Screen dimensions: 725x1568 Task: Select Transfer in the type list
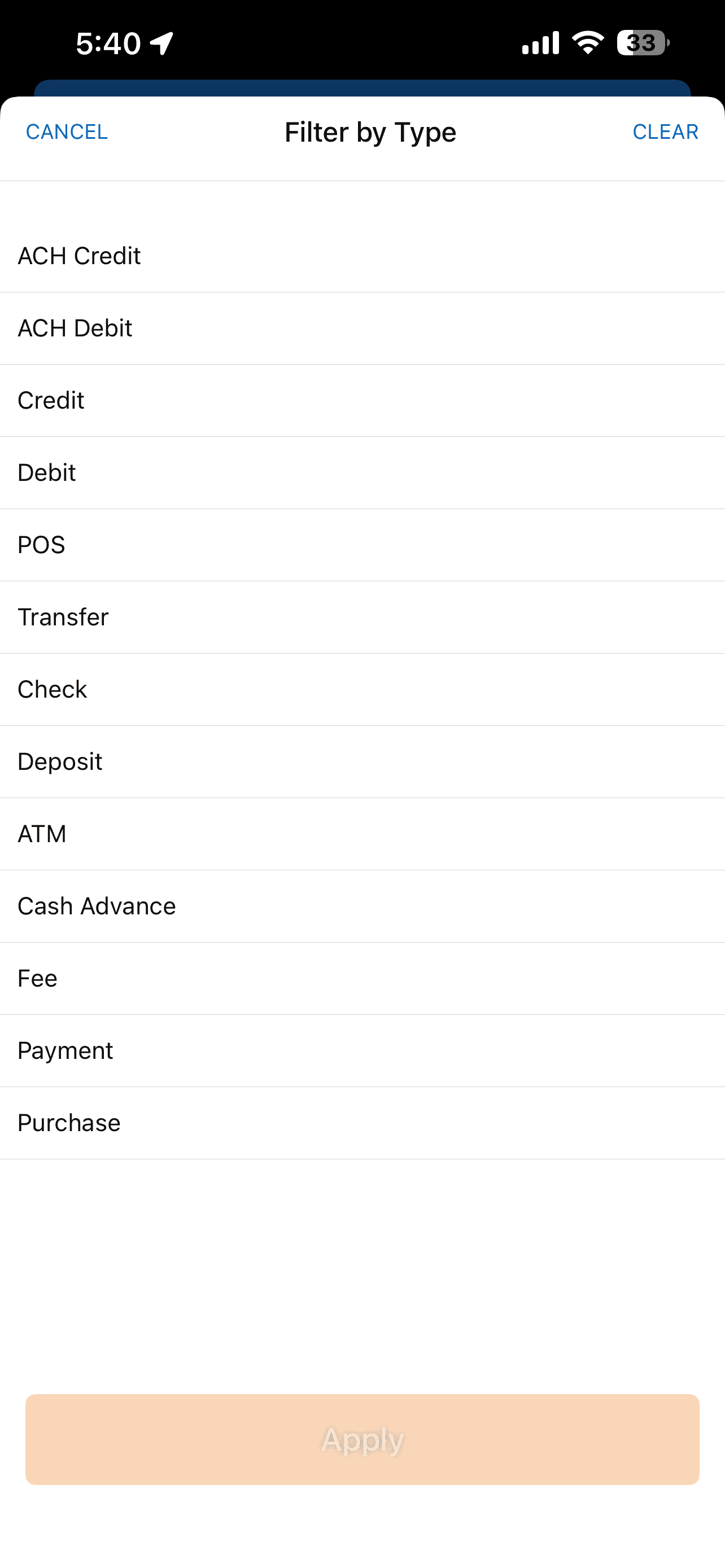click(362, 617)
